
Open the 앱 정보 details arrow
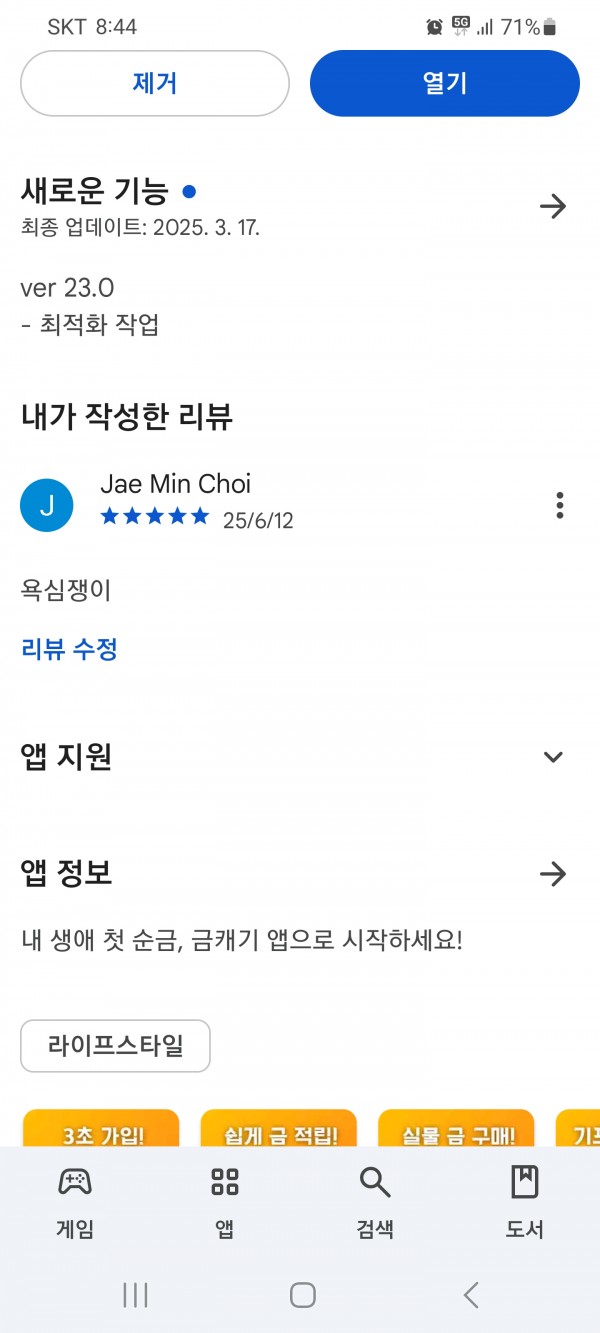click(x=553, y=874)
